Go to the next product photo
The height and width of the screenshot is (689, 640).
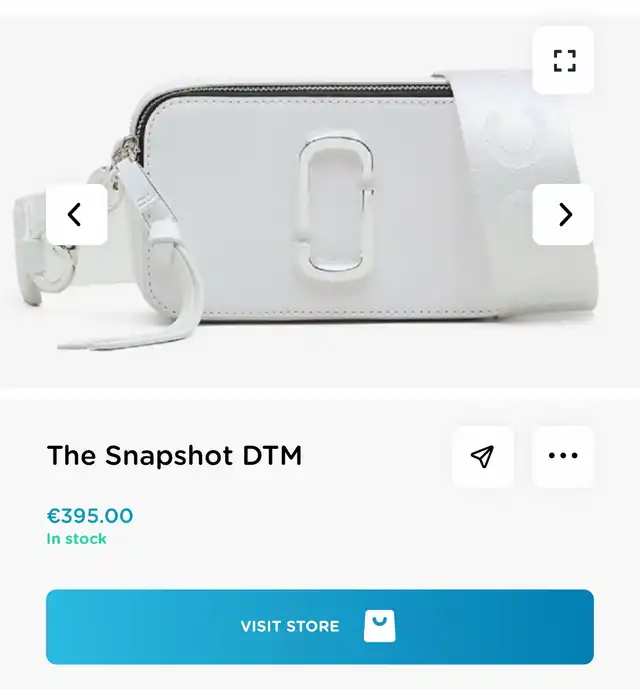(x=564, y=214)
